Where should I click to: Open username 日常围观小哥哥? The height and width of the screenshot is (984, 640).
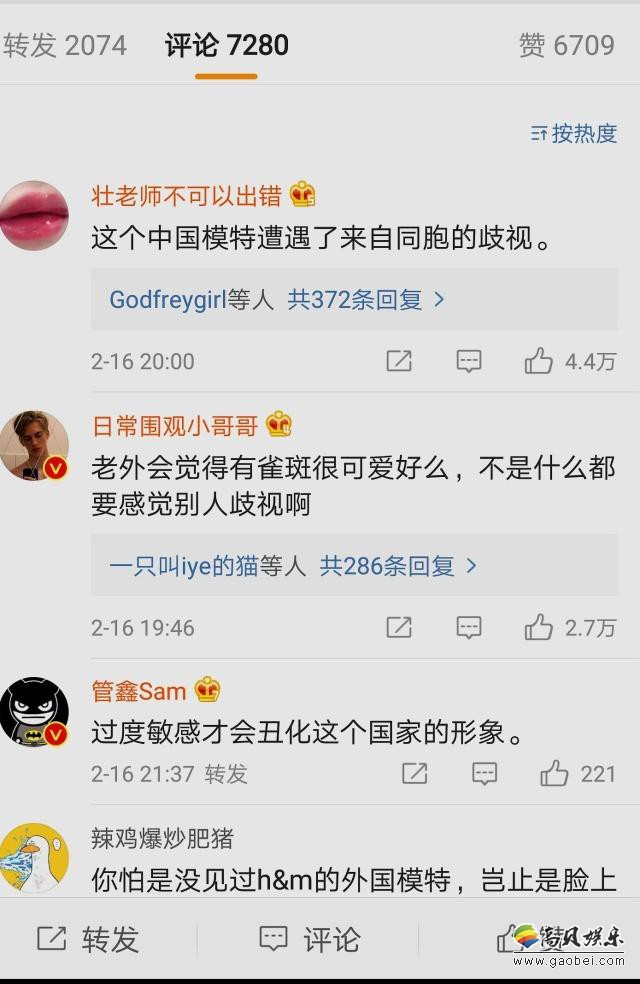tap(175, 427)
